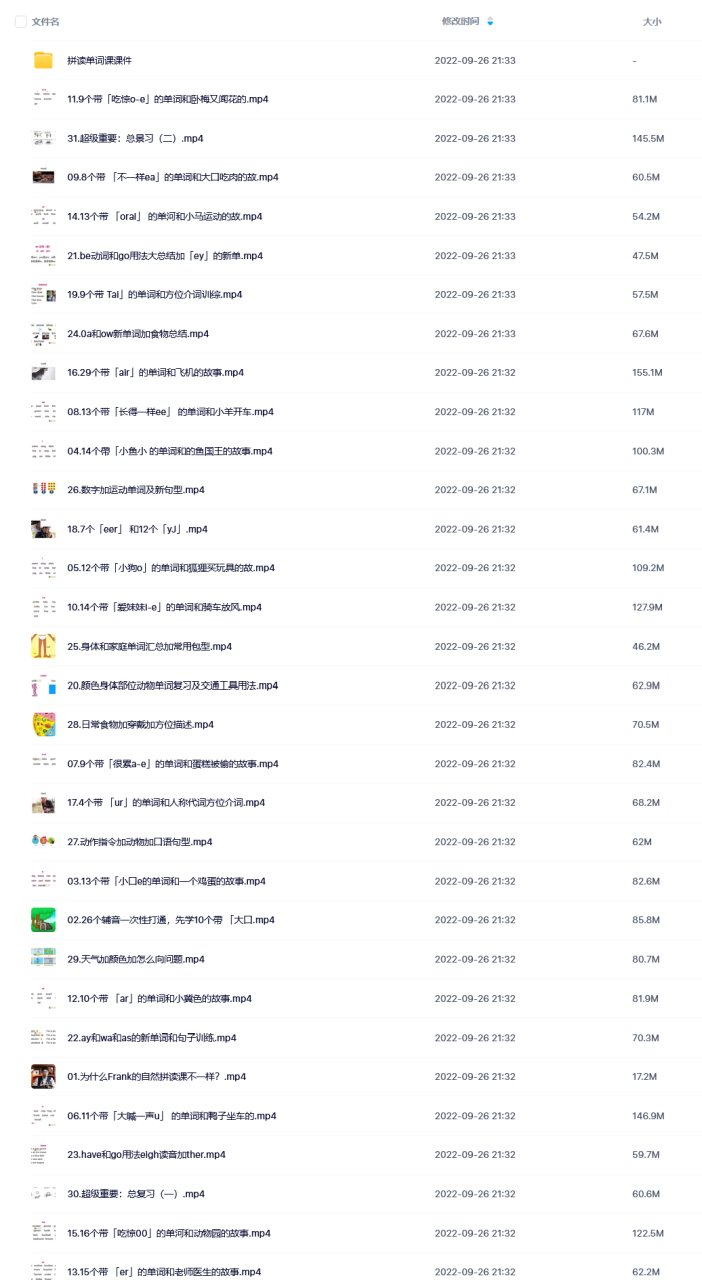Open 22.ay和wa和as的新单词和句子训练.mp4
Image resolution: width=702 pixels, height=1280 pixels.
152,1037
